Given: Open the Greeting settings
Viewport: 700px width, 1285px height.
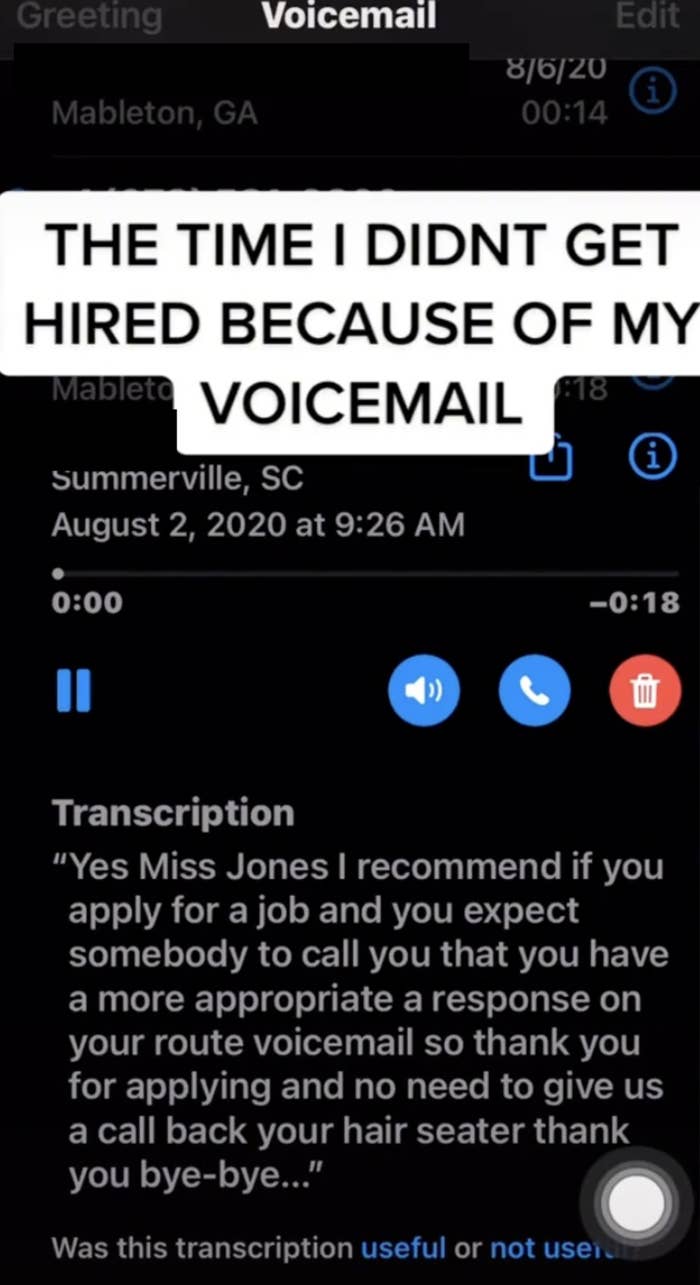Looking at the screenshot, I should point(89,16).
